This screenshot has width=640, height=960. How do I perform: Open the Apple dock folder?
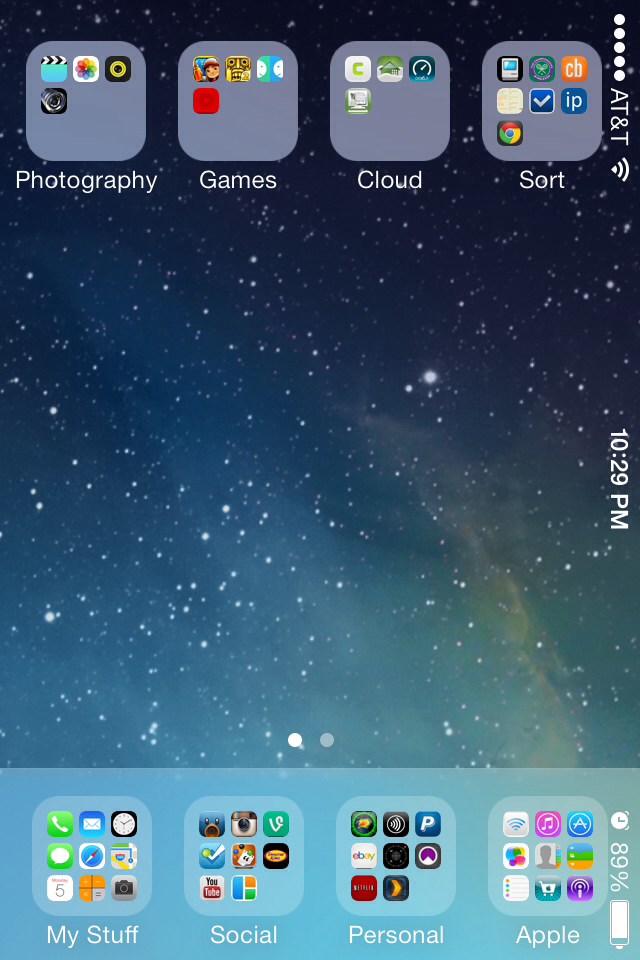(548, 856)
